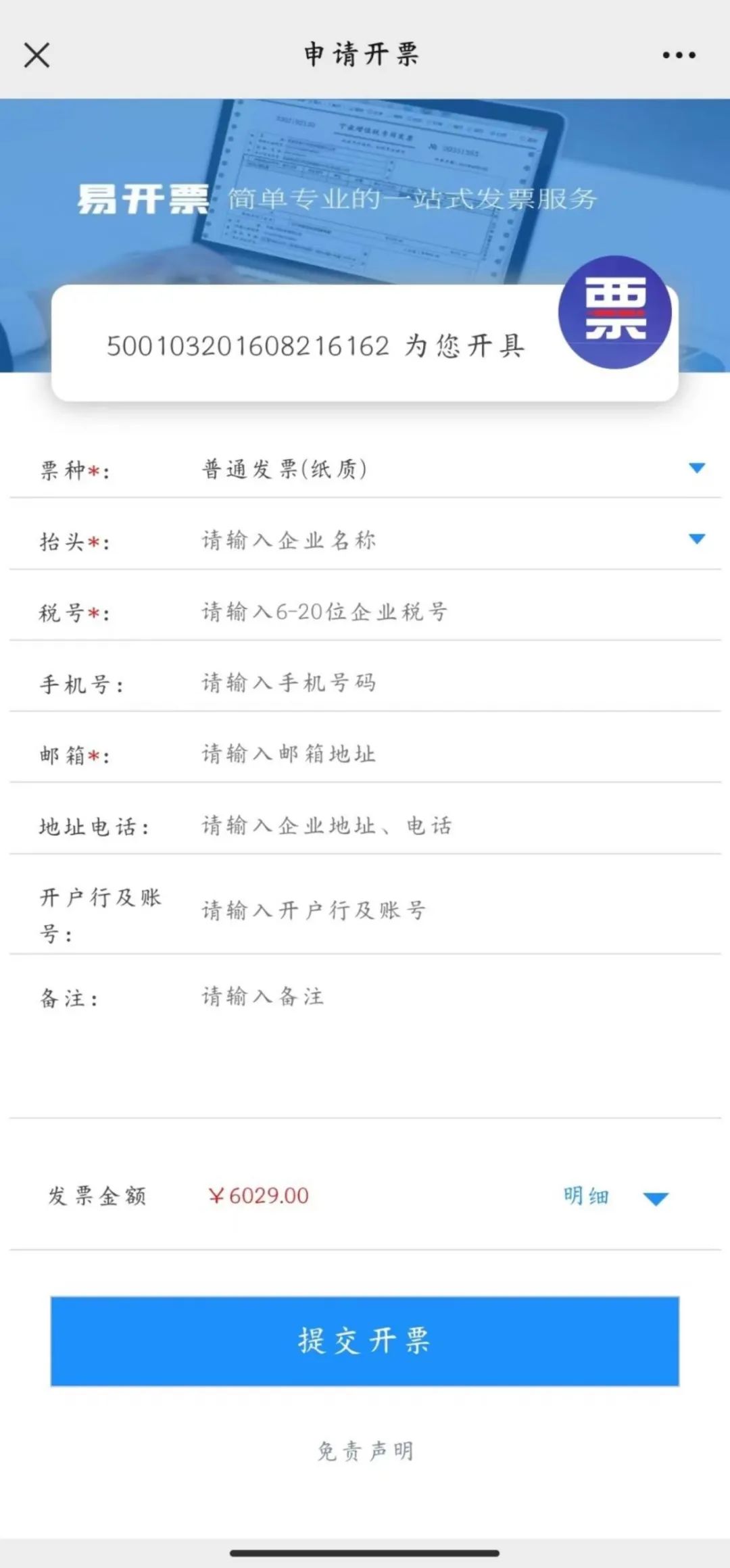Open the 抬头 dropdown arrow
The width and height of the screenshot is (730, 1568).
[697, 539]
